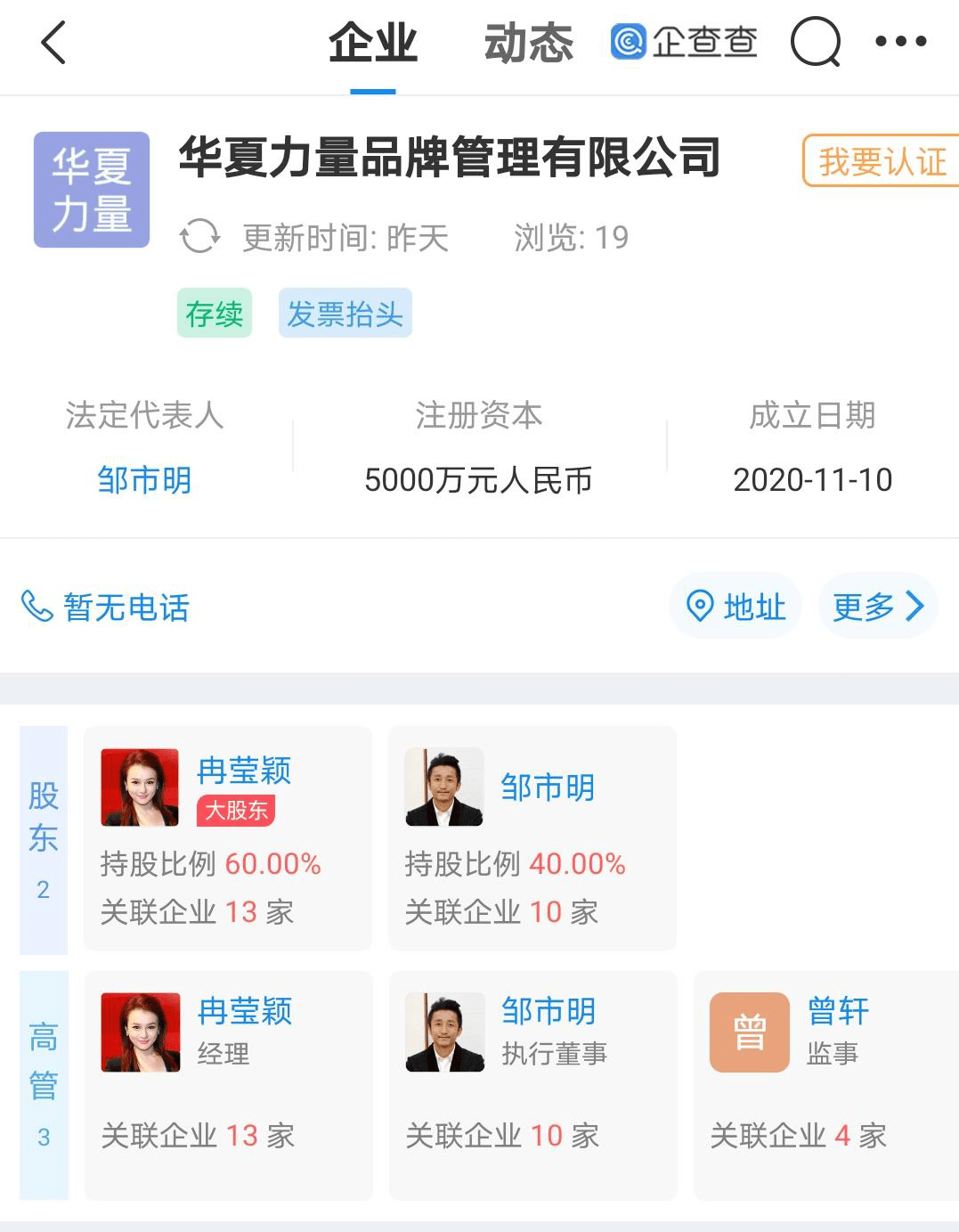Tap 曾轩's orange avatar icon
The image size is (959, 1232).
[748, 1031]
